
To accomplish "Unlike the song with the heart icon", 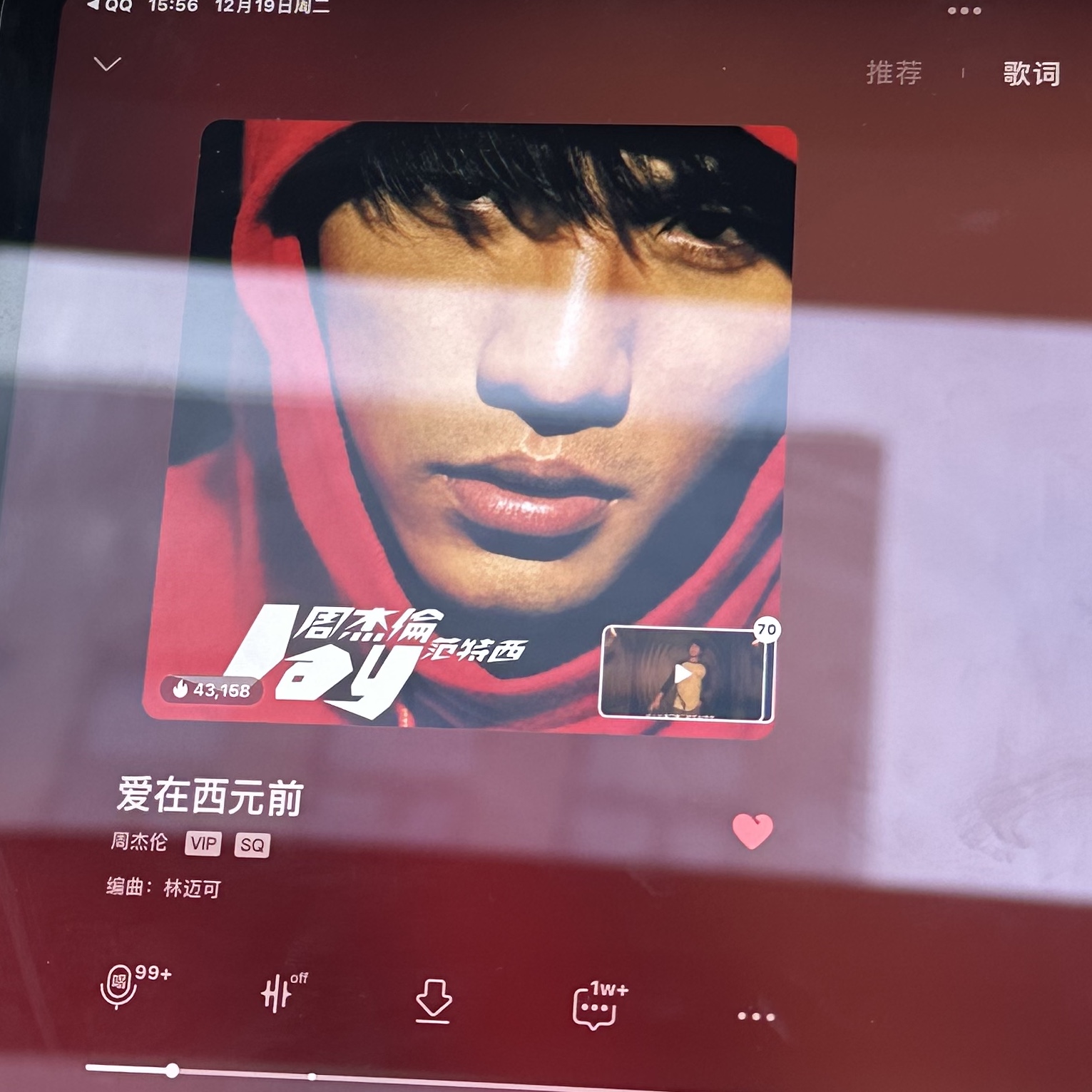I will tap(752, 831).
